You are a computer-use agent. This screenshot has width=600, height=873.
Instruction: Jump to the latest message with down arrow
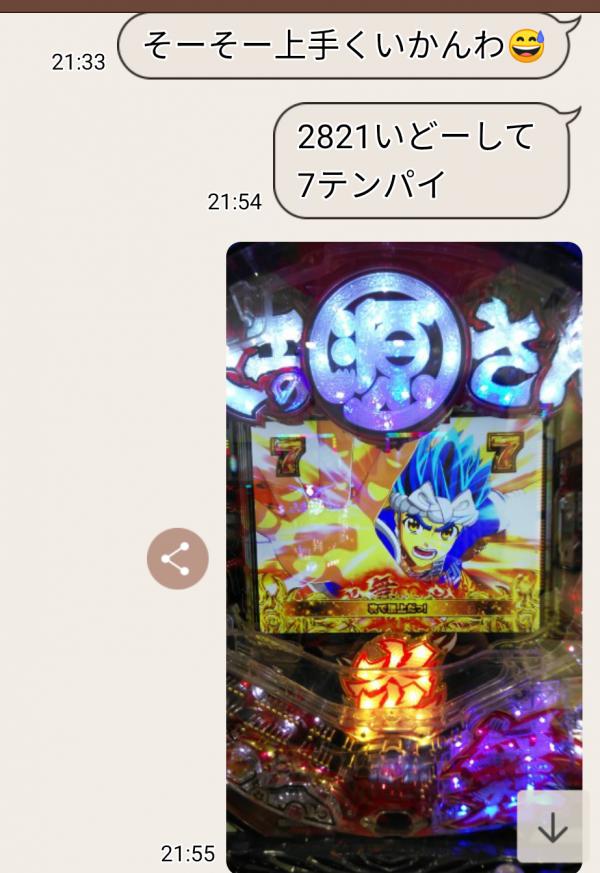551,827
